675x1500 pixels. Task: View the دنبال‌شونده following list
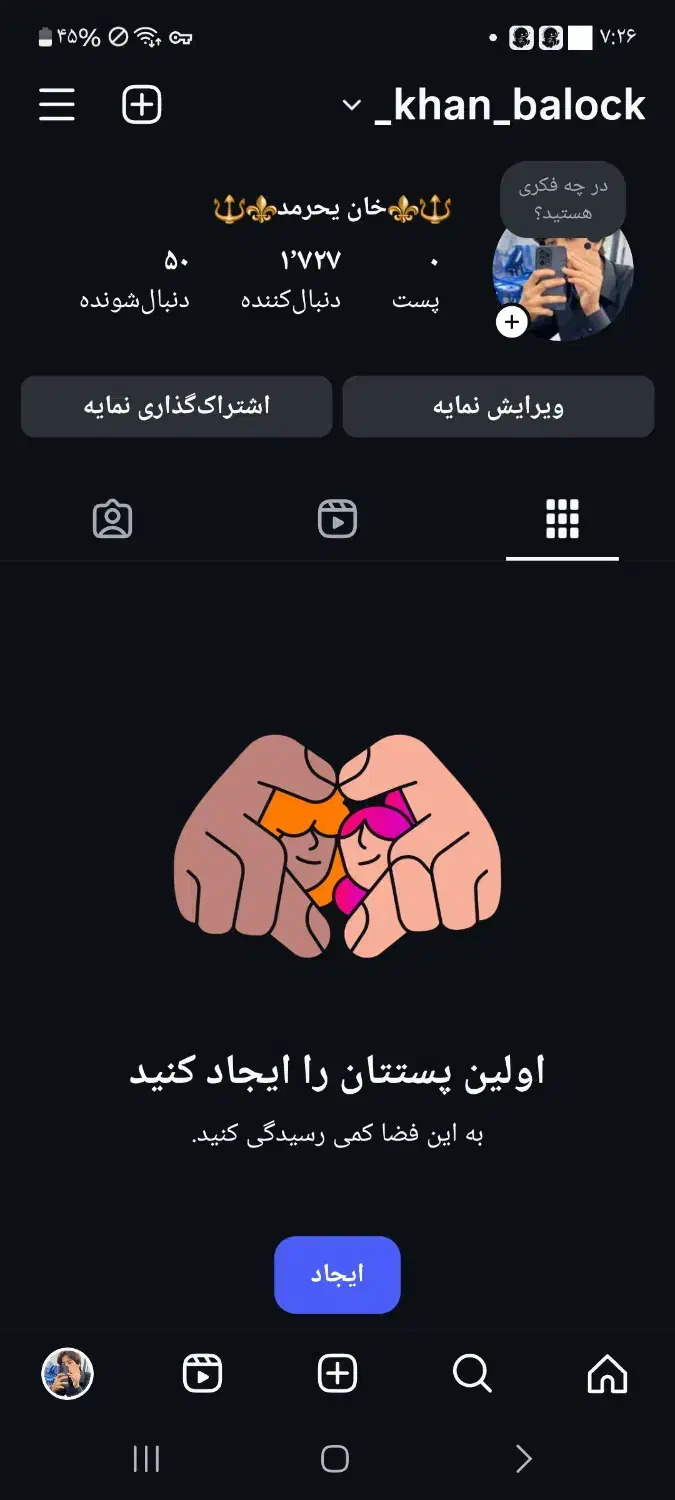click(134, 280)
